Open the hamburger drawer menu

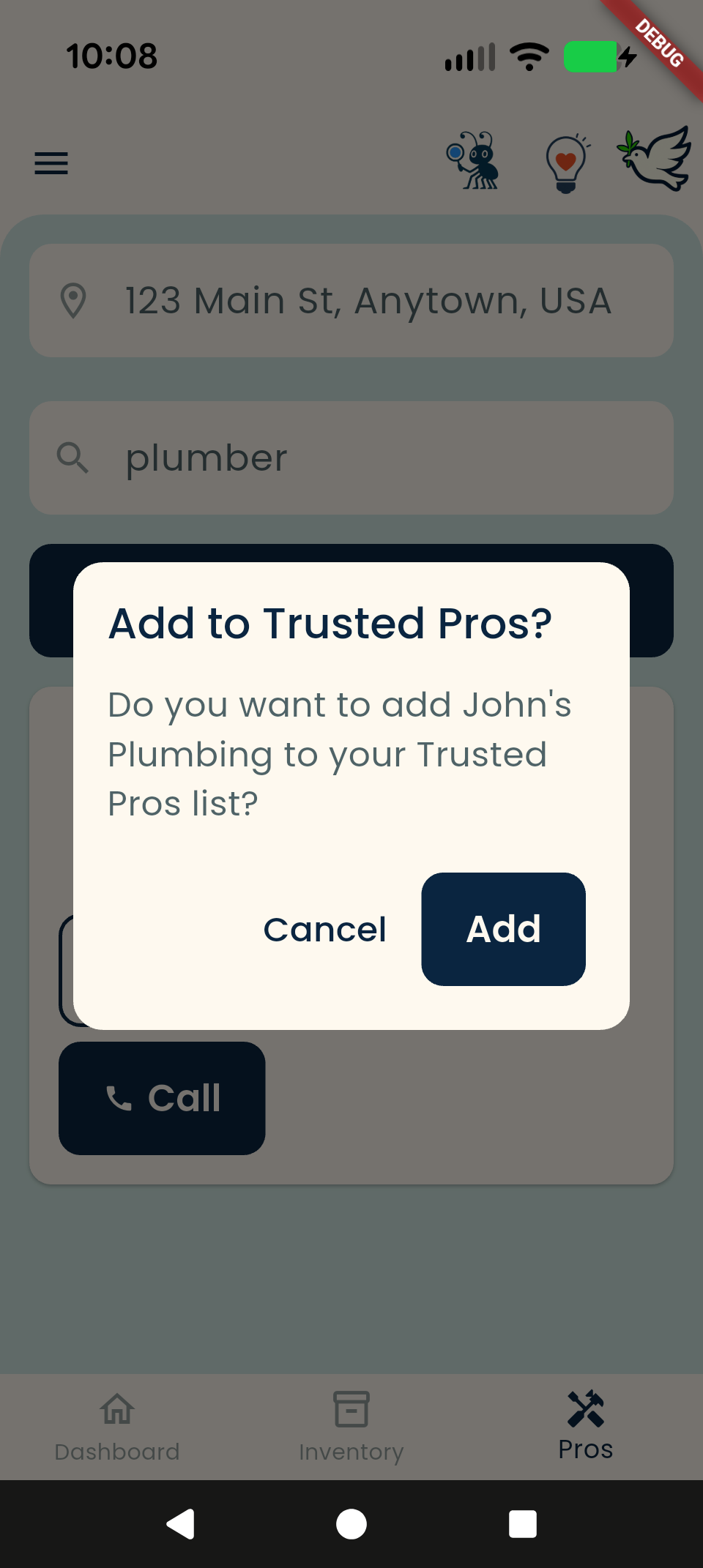[51, 163]
